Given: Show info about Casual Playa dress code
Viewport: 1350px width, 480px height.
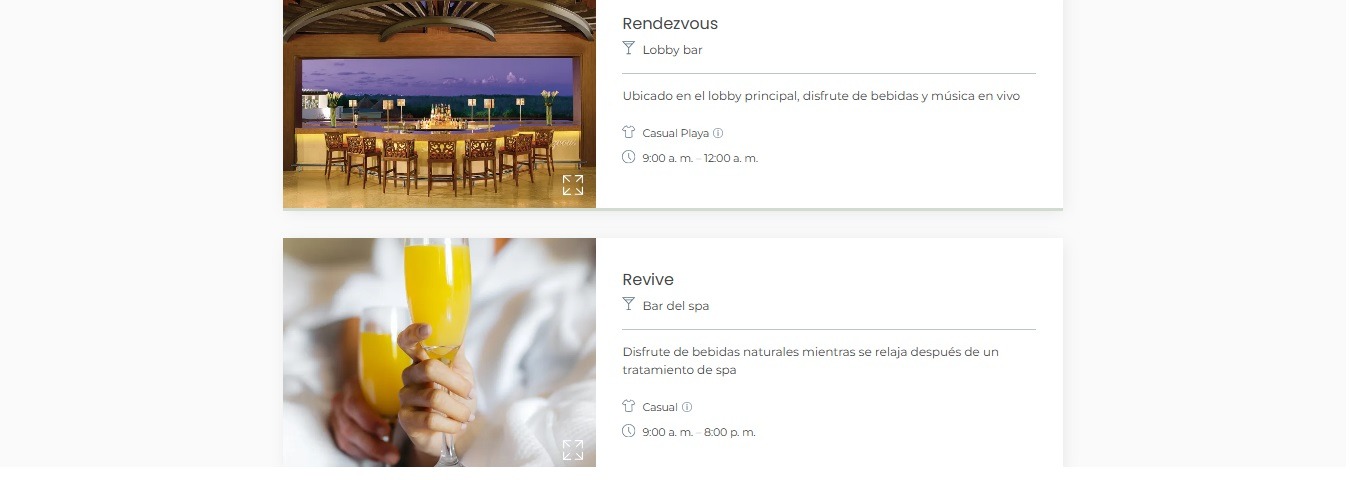Looking at the screenshot, I should (x=718, y=133).
